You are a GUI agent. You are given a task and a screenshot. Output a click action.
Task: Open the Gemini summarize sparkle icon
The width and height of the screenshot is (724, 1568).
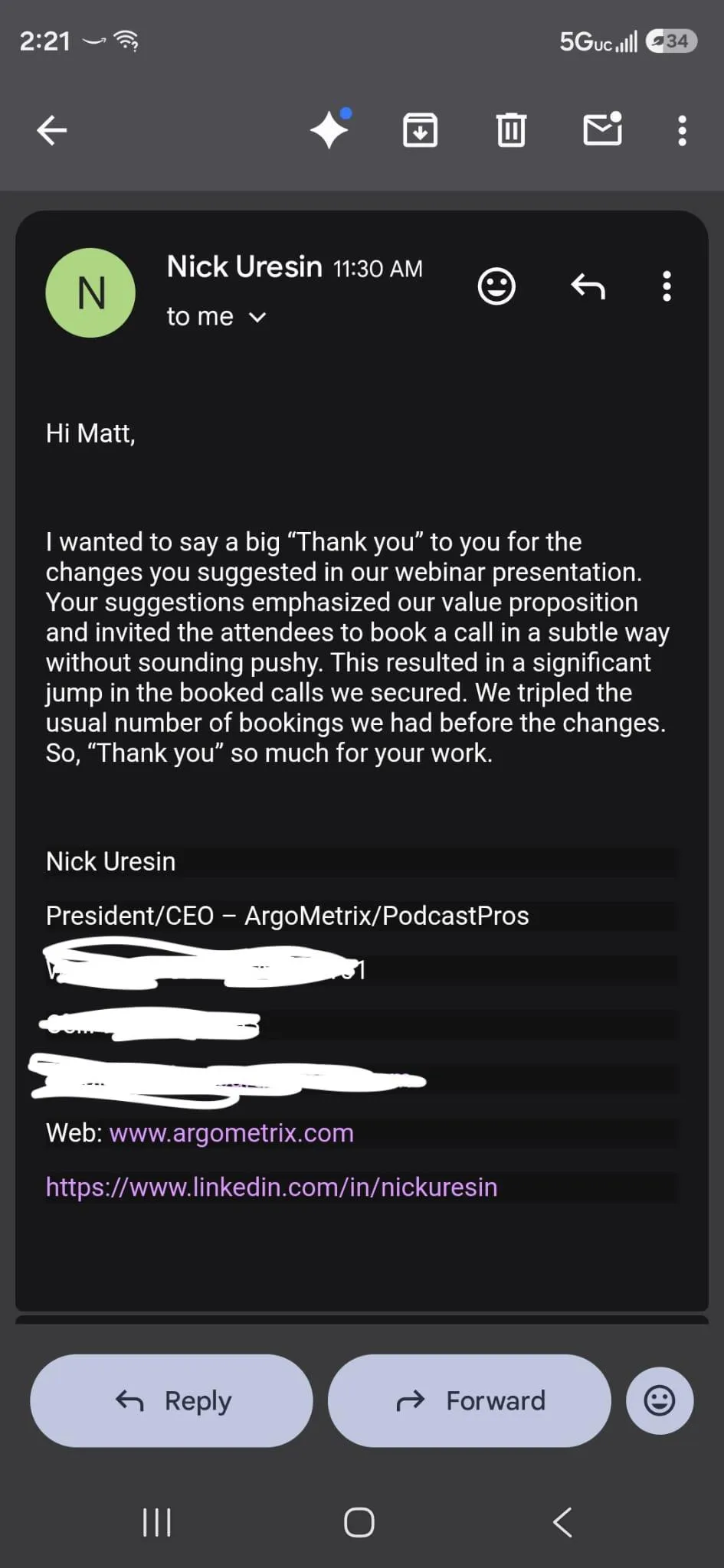point(330,129)
